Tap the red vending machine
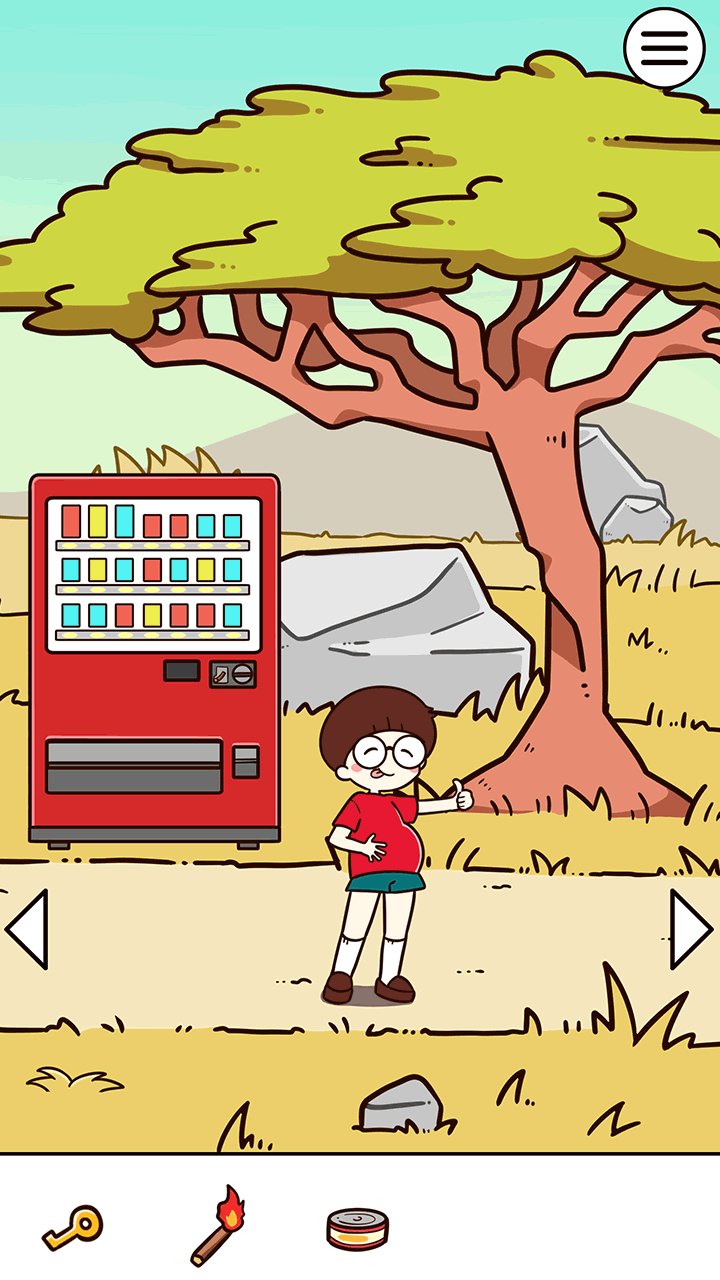720x1280 pixels. (x=154, y=660)
